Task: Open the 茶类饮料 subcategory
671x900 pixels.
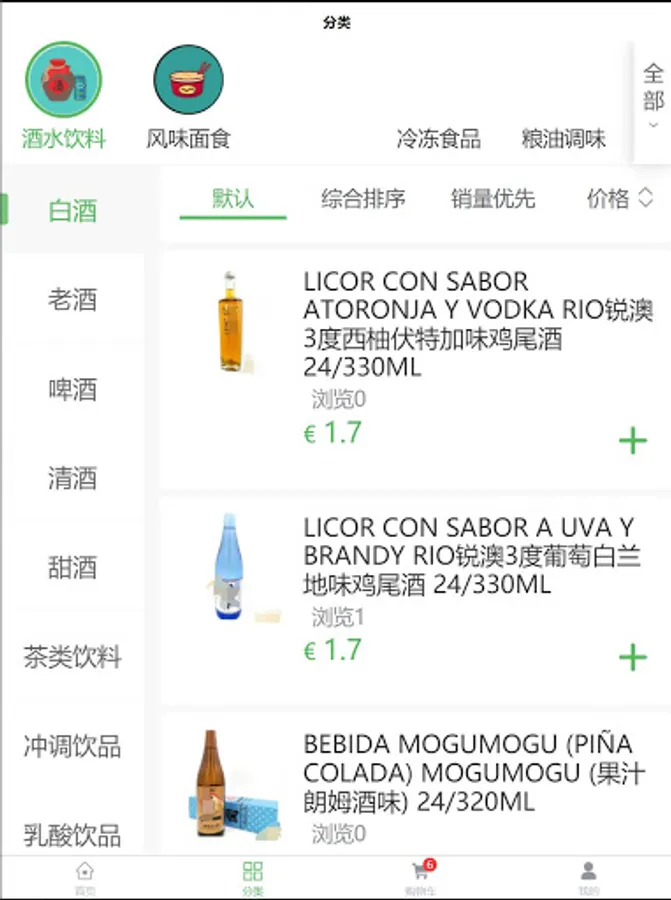Action: (72, 657)
